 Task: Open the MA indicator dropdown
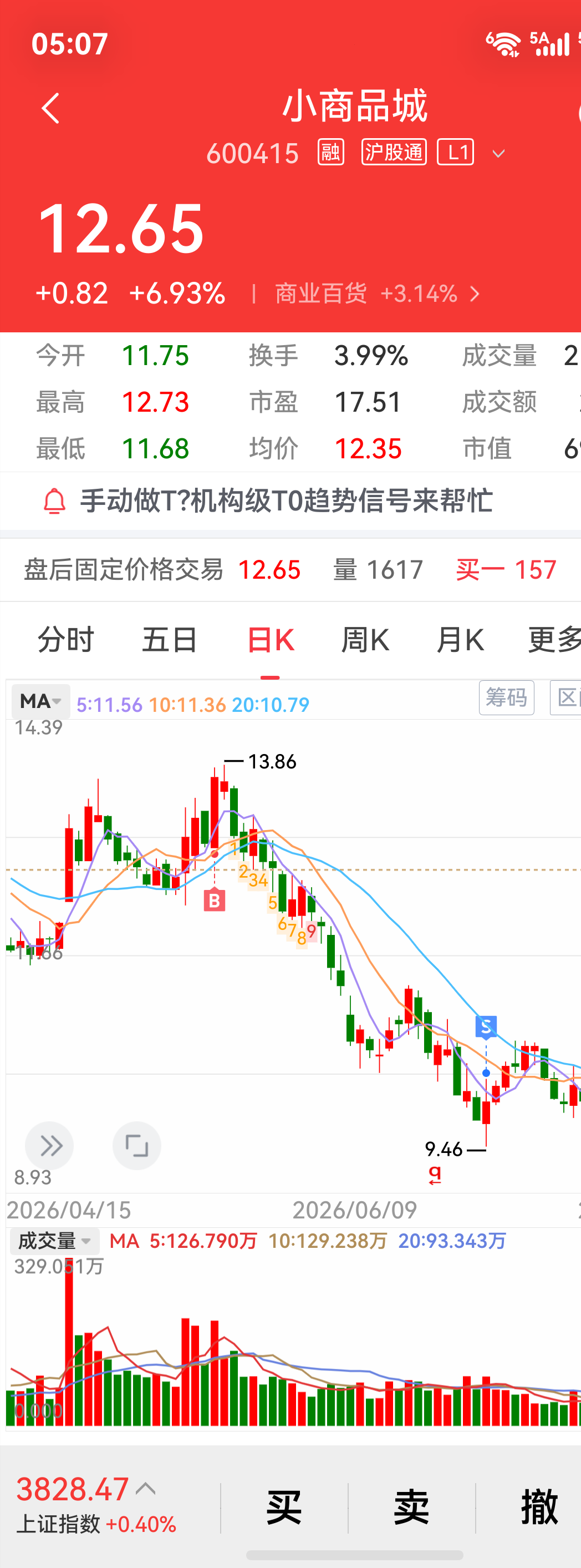(x=41, y=701)
